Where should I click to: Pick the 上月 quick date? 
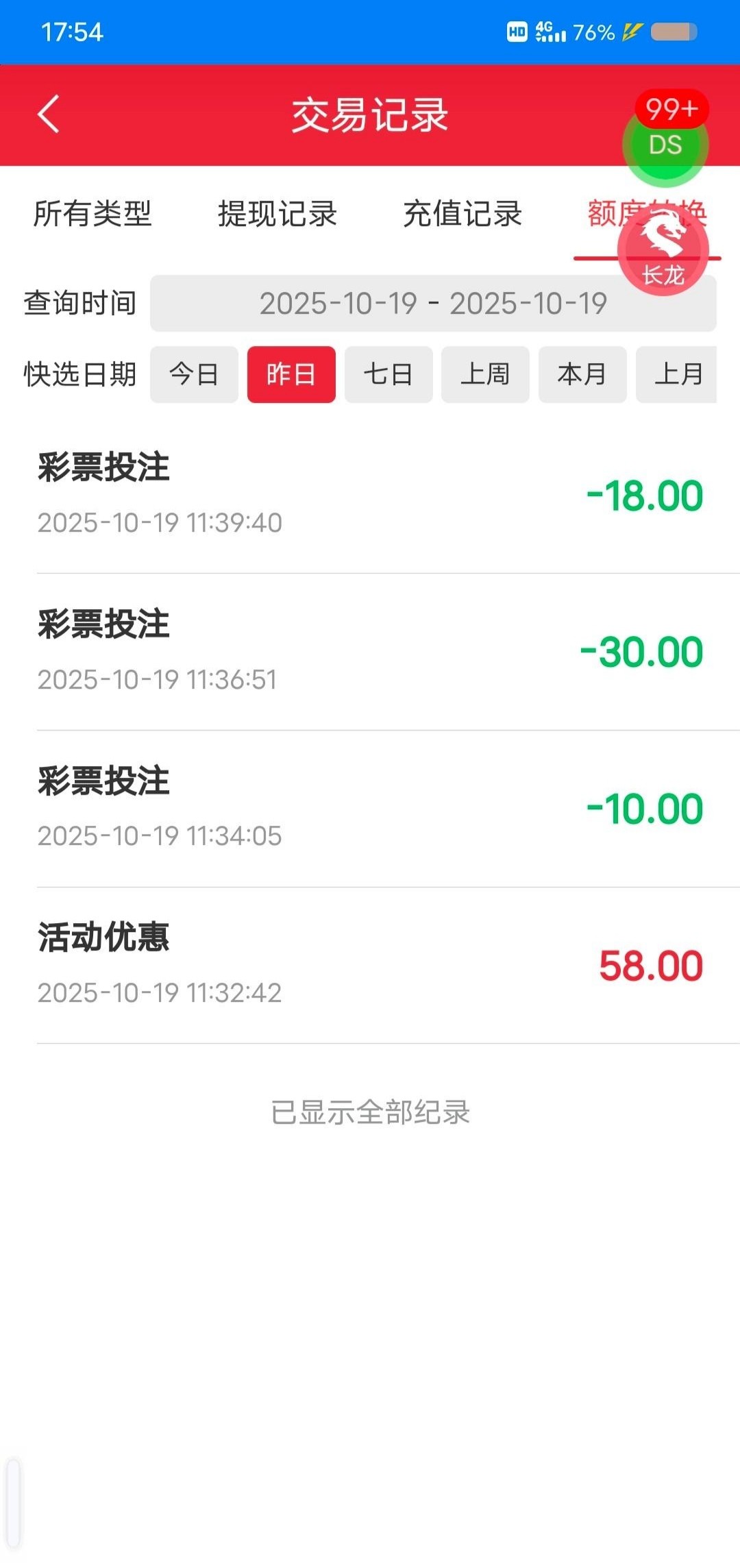pos(677,375)
